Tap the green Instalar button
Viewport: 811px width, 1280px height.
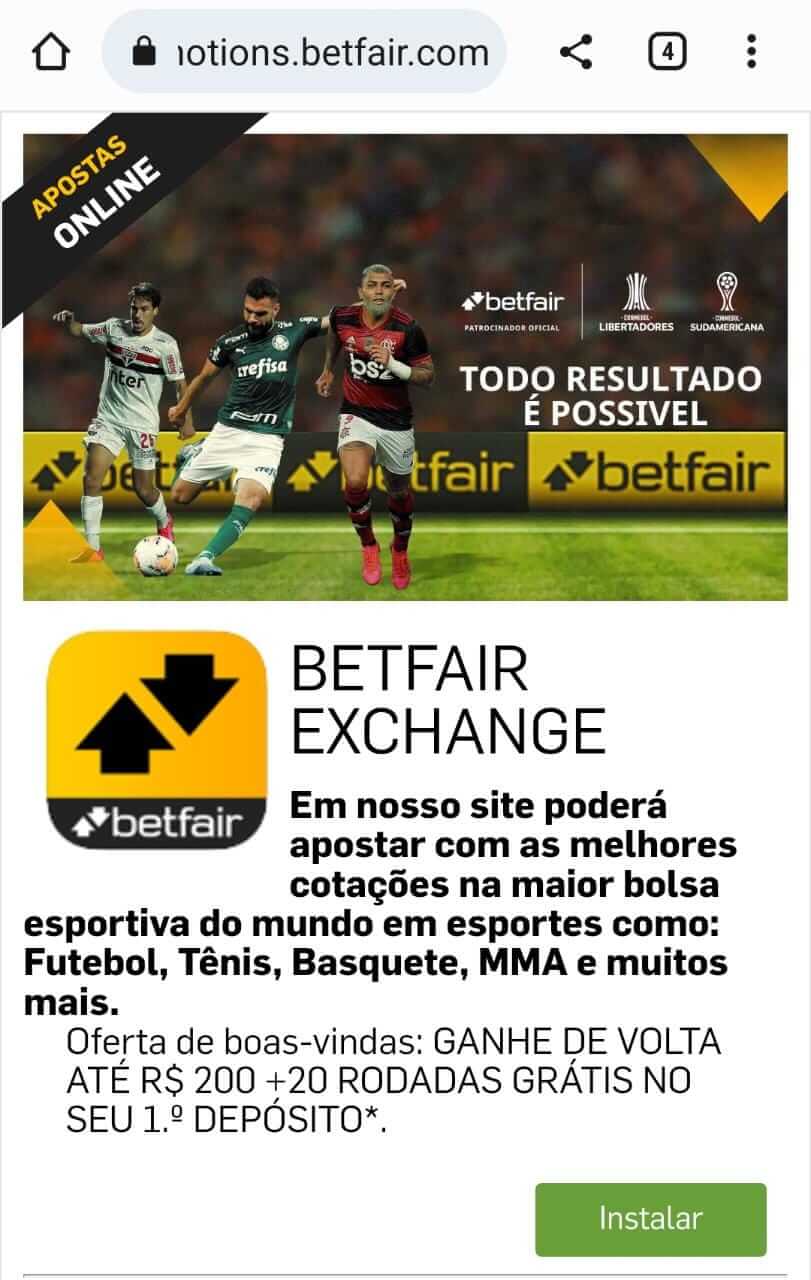650,1219
